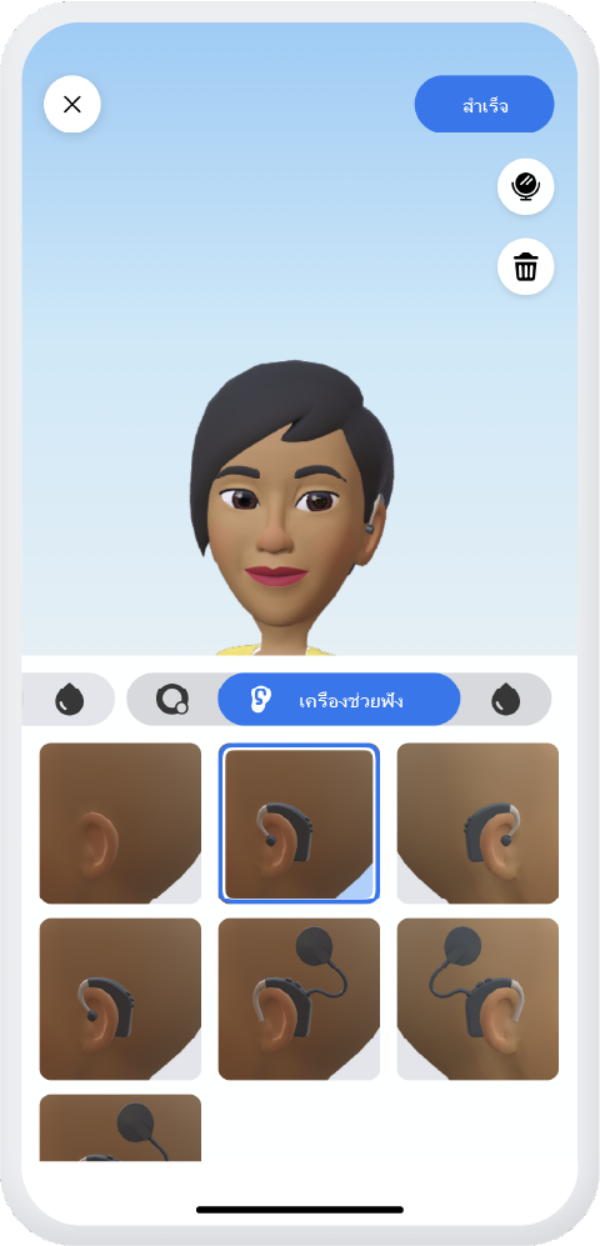Close the avatar editor
The width and height of the screenshot is (600, 1246).
click(x=72, y=104)
